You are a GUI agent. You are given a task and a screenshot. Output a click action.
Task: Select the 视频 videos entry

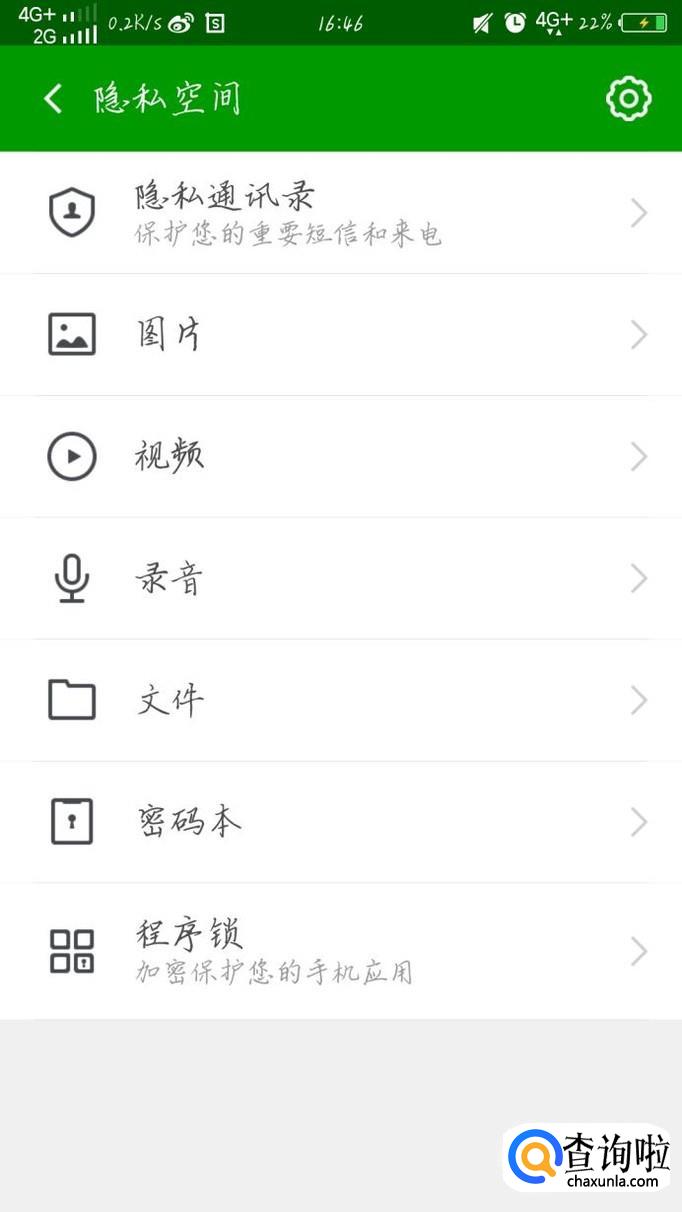(x=340, y=457)
